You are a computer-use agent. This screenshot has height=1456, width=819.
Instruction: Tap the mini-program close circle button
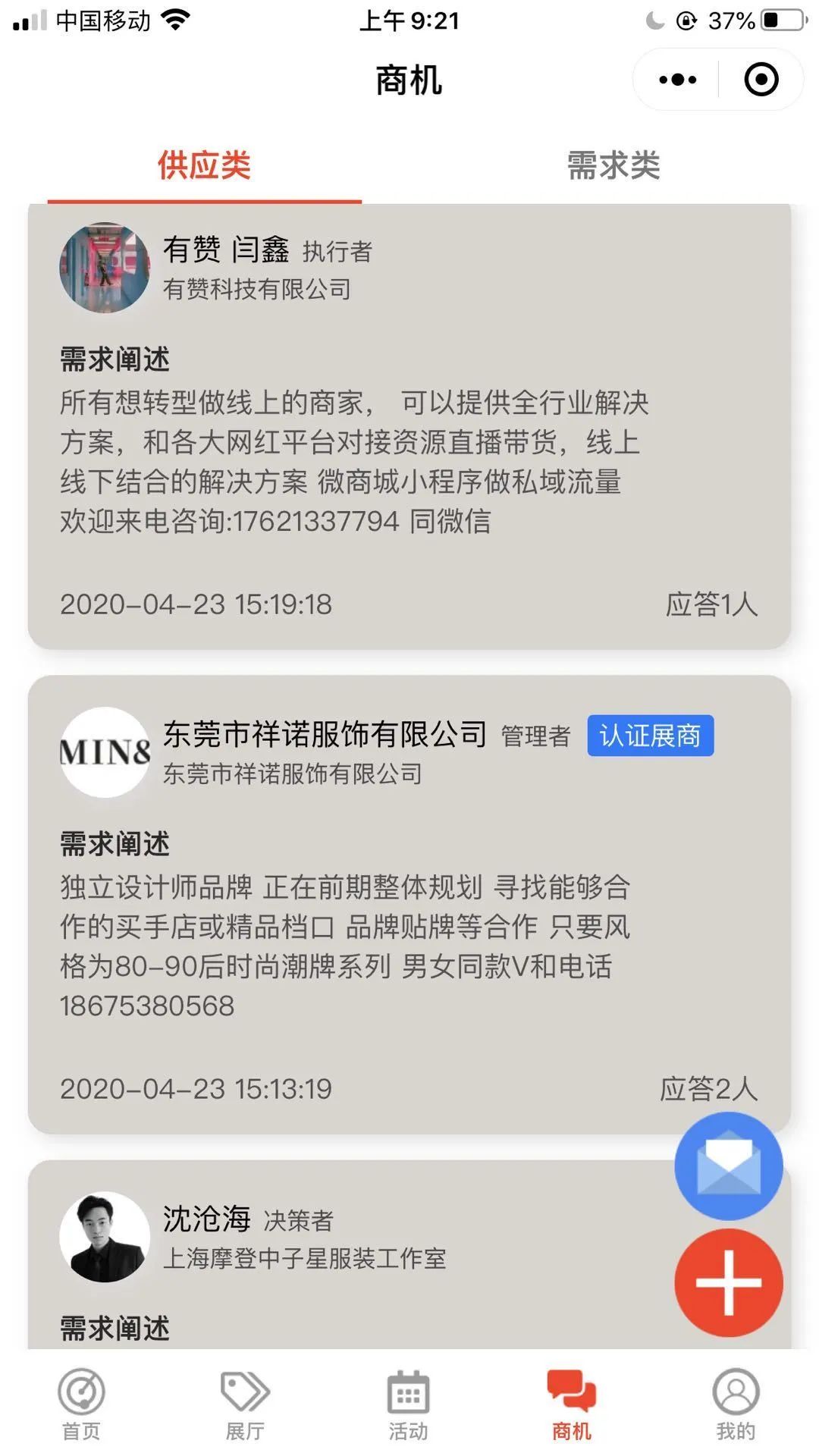[761, 79]
